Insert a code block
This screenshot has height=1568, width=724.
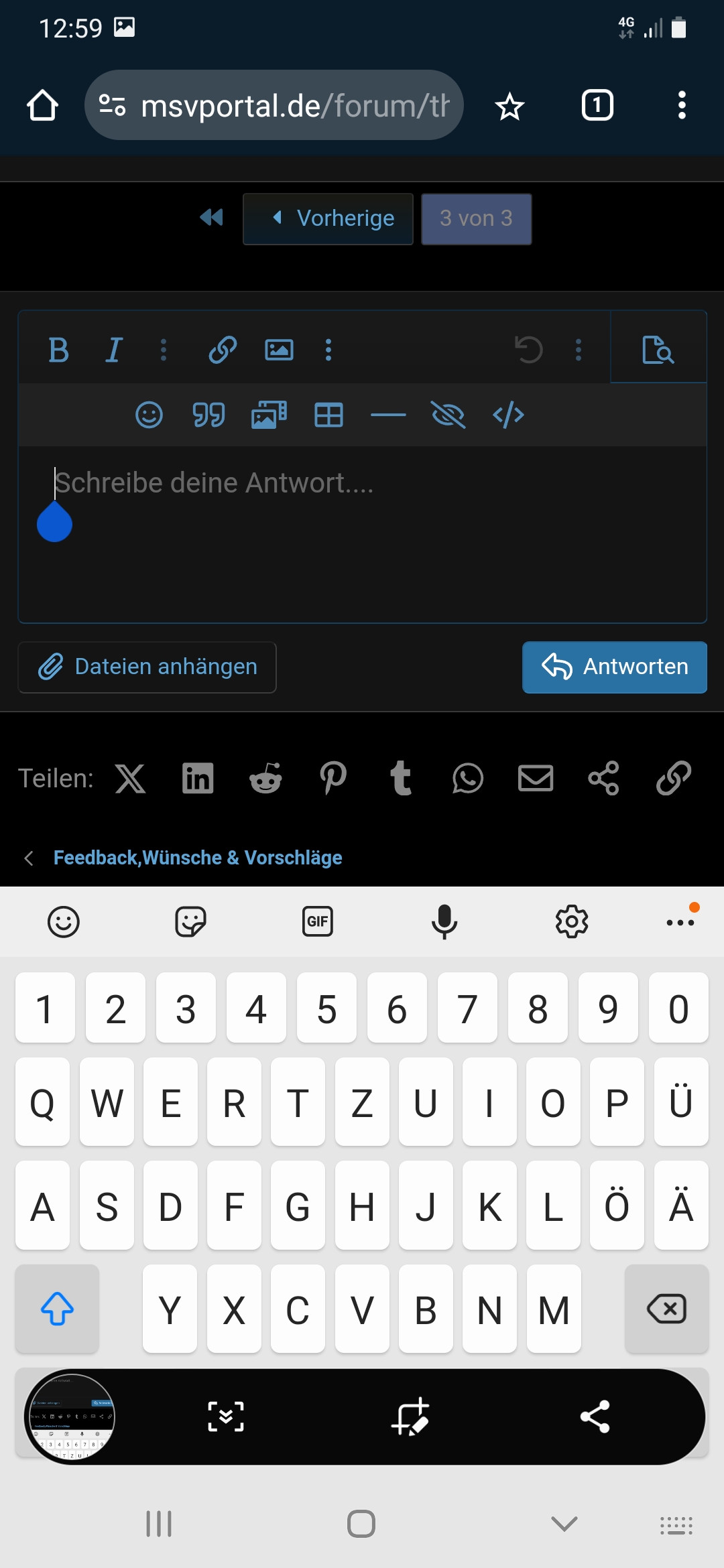click(508, 415)
